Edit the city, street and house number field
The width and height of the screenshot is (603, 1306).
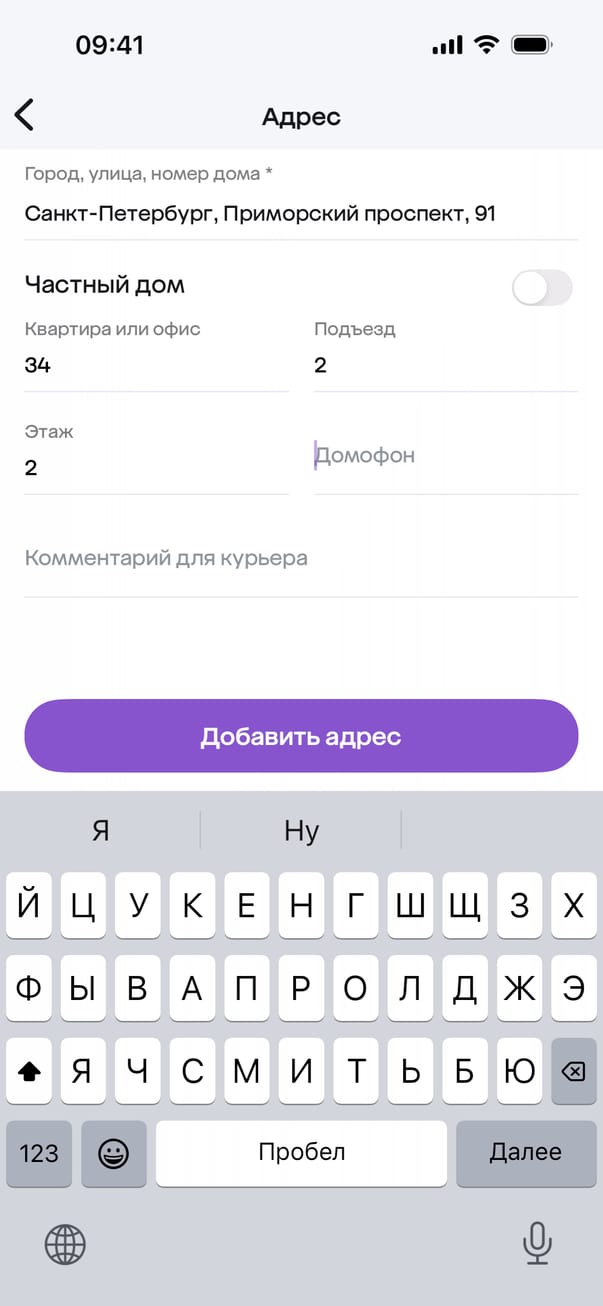(300, 213)
